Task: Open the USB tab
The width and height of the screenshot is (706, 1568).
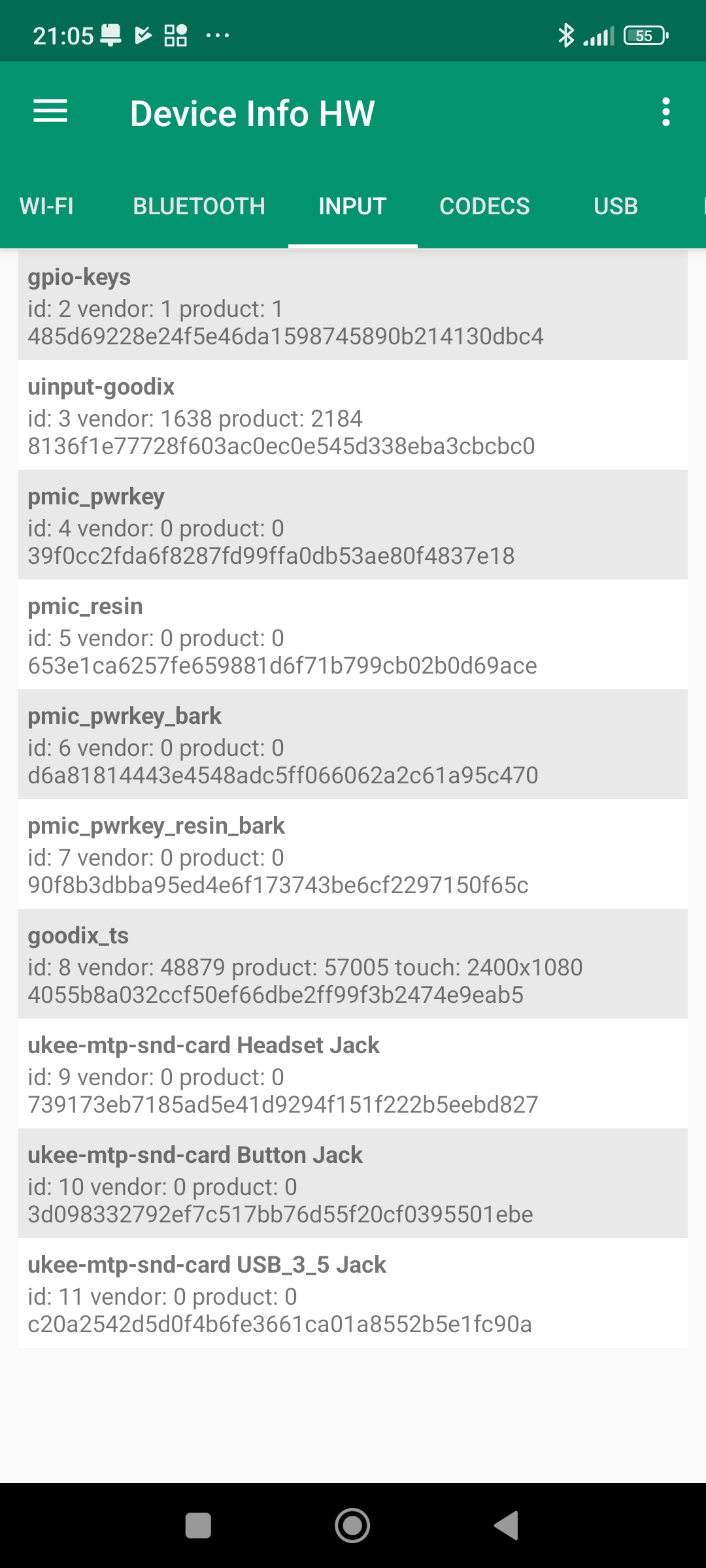Action: tap(615, 206)
